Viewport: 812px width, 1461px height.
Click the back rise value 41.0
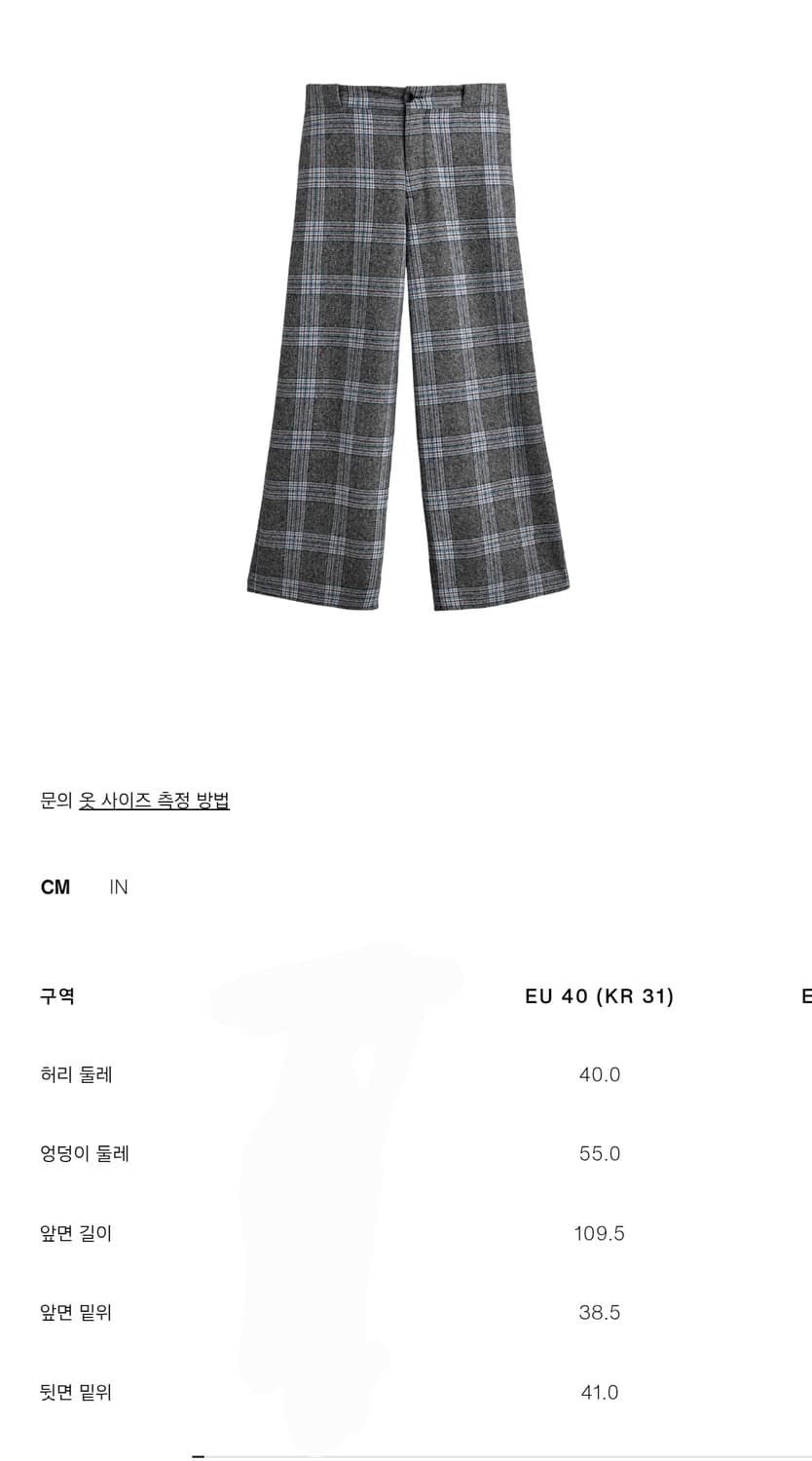coord(600,1392)
